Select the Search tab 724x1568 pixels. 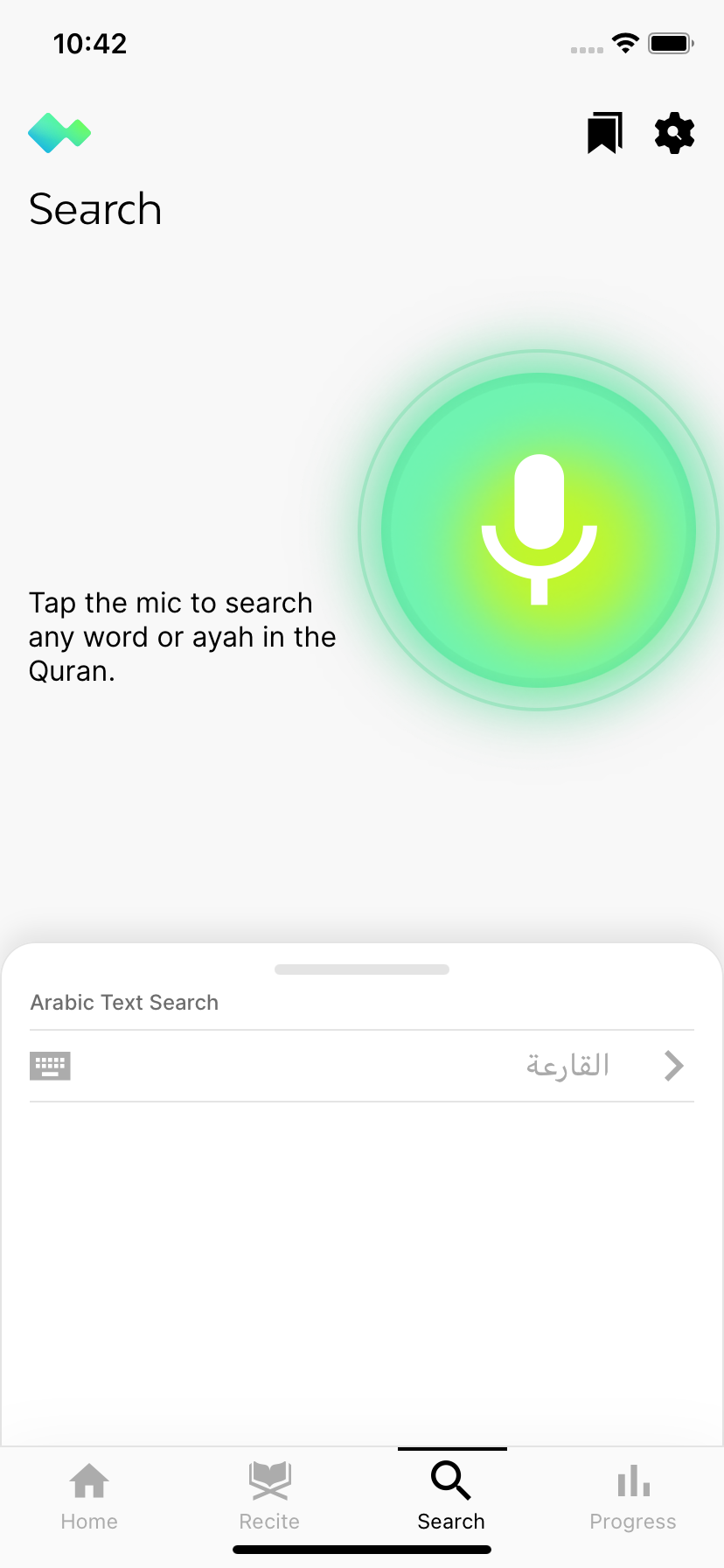451,1496
